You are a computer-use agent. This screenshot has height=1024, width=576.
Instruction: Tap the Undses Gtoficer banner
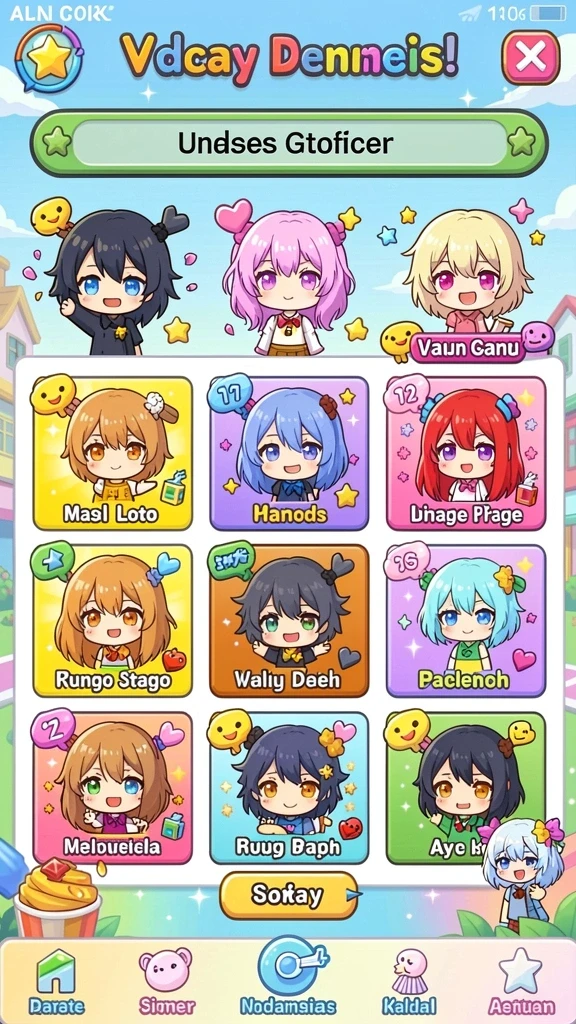click(x=288, y=143)
